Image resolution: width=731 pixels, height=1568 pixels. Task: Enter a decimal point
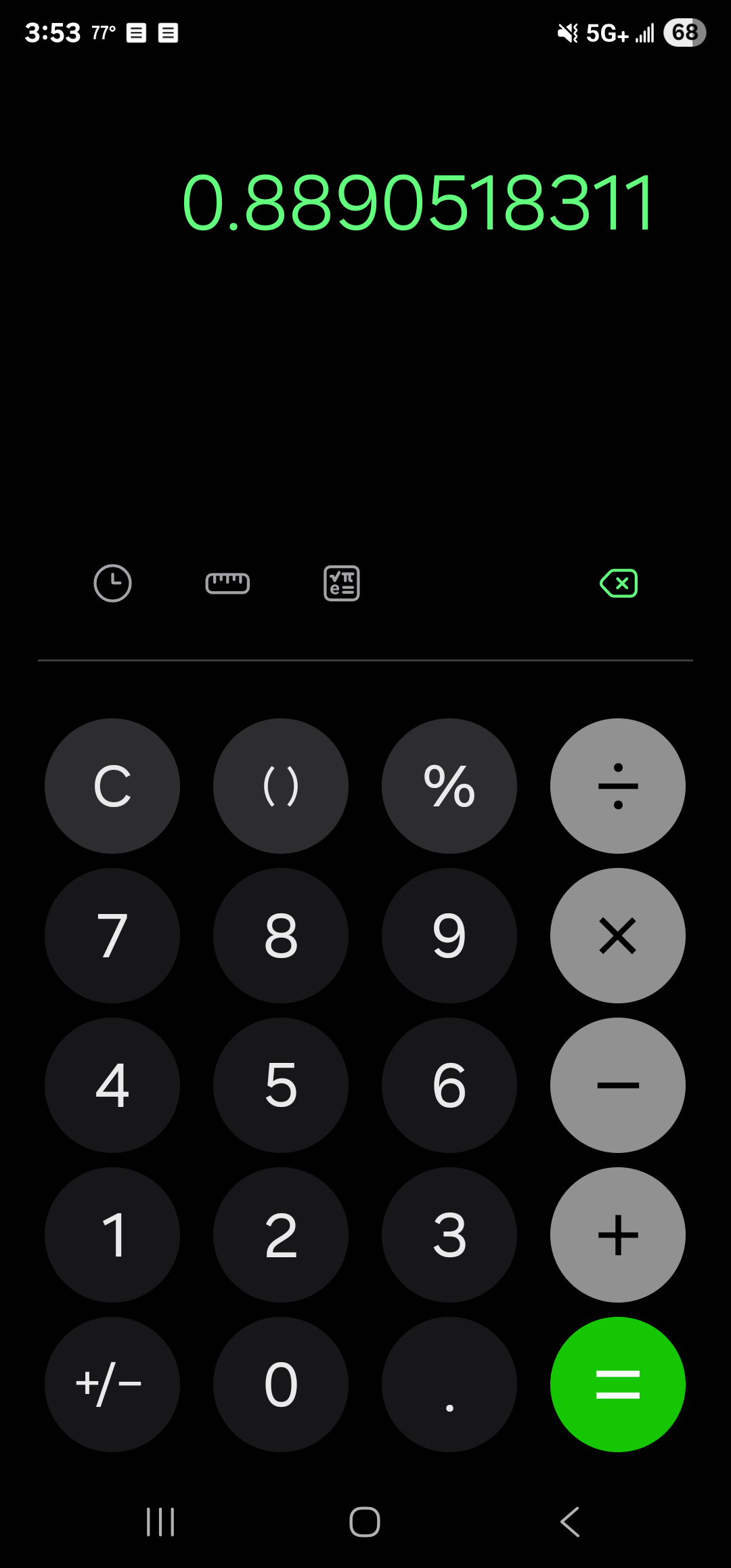[x=449, y=1385]
